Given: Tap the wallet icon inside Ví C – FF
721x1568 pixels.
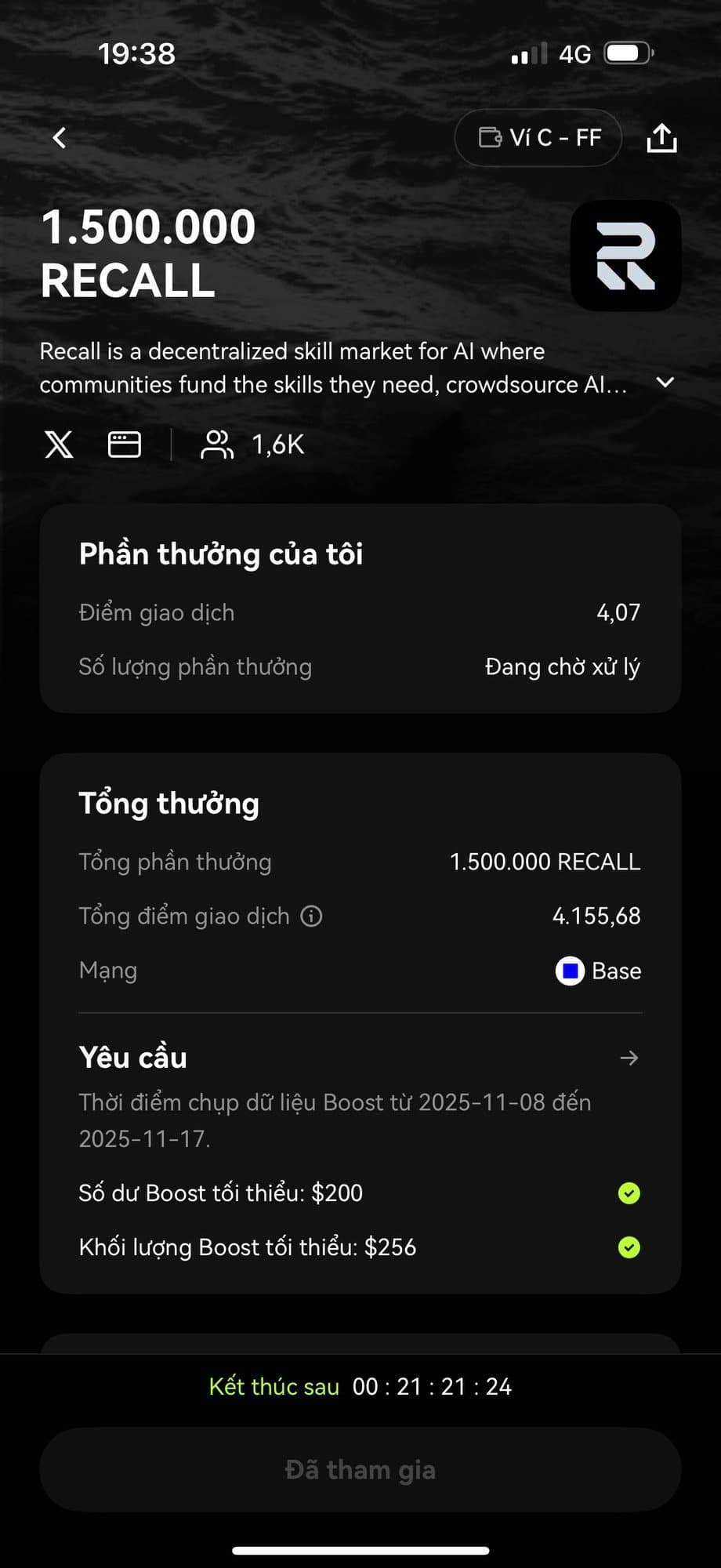Looking at the screenshot, I should (492, 137).
